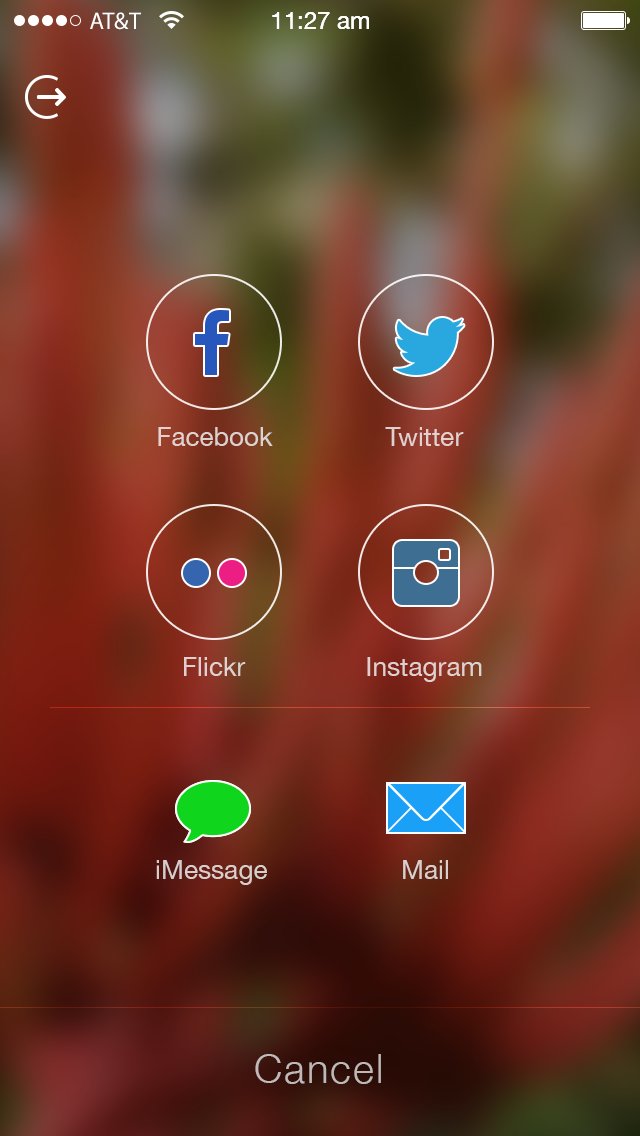Image resolution: width=640 pixels, height=1136 pixels.
Task: Share via Twitter
Action: point(426,342)
